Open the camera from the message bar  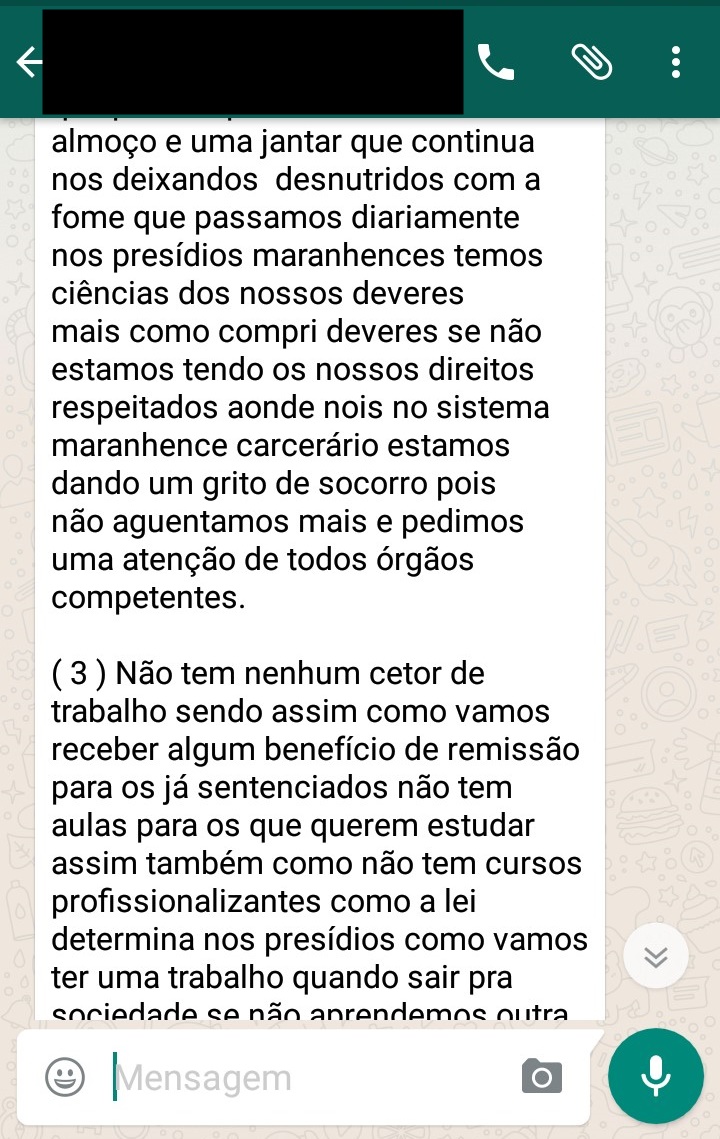pyautogui.click(x=541, y=1077)
